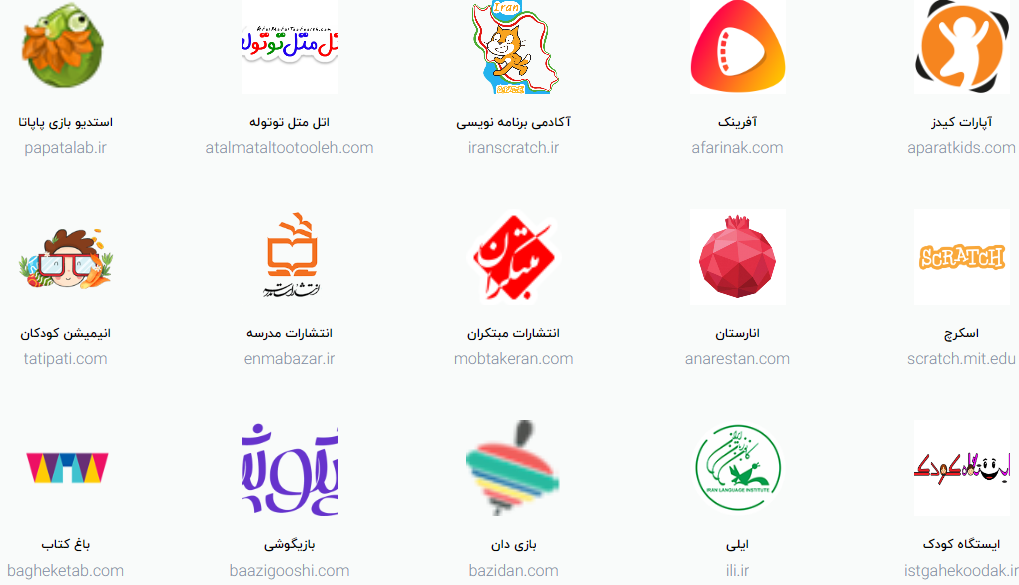This screenshot has width=1019, height=585.
Task: Open the papatalab.ir game studio tile
Action: click(65, 48)
